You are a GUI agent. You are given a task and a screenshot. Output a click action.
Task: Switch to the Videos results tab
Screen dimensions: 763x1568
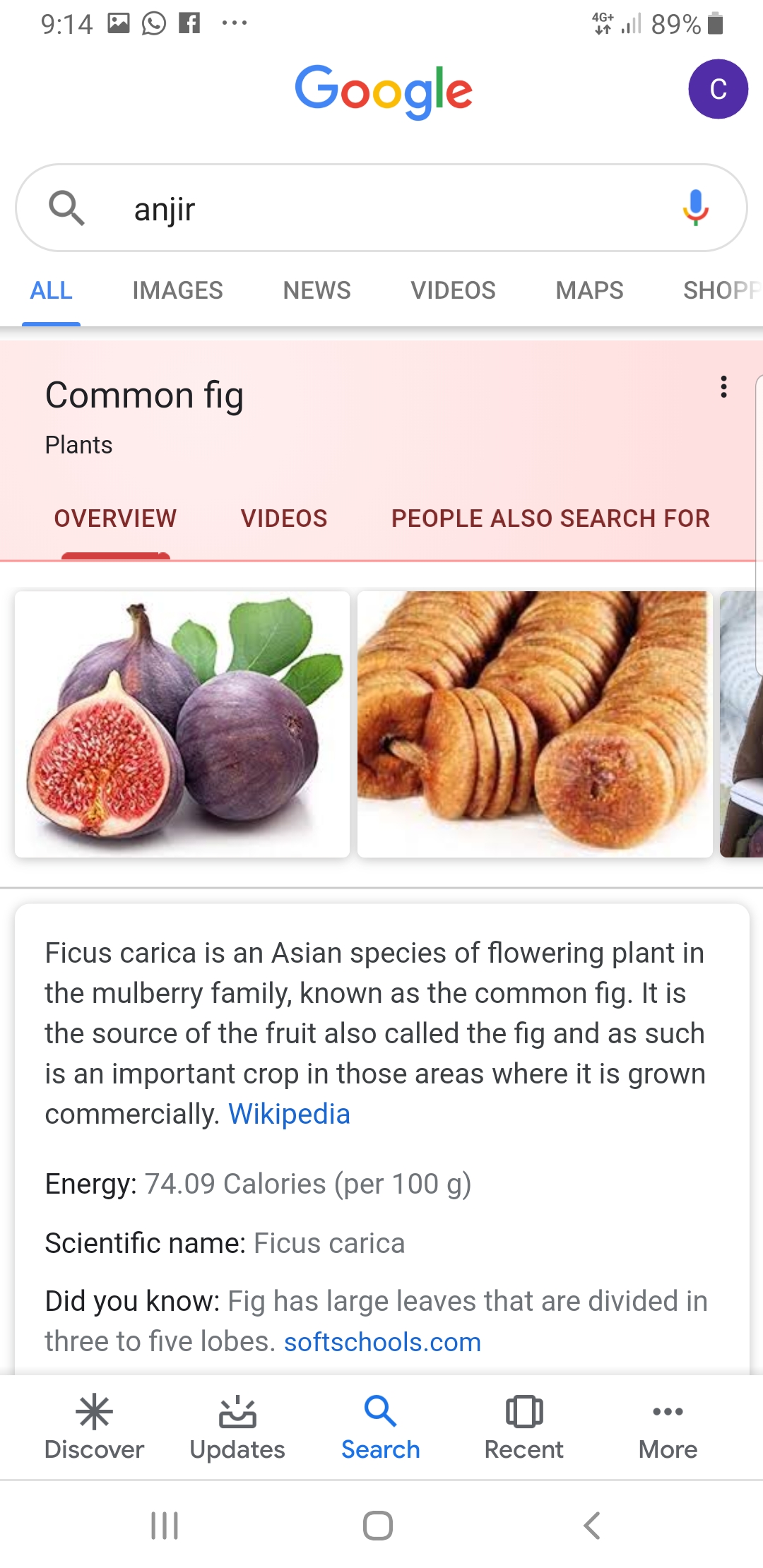coord(453,290)
